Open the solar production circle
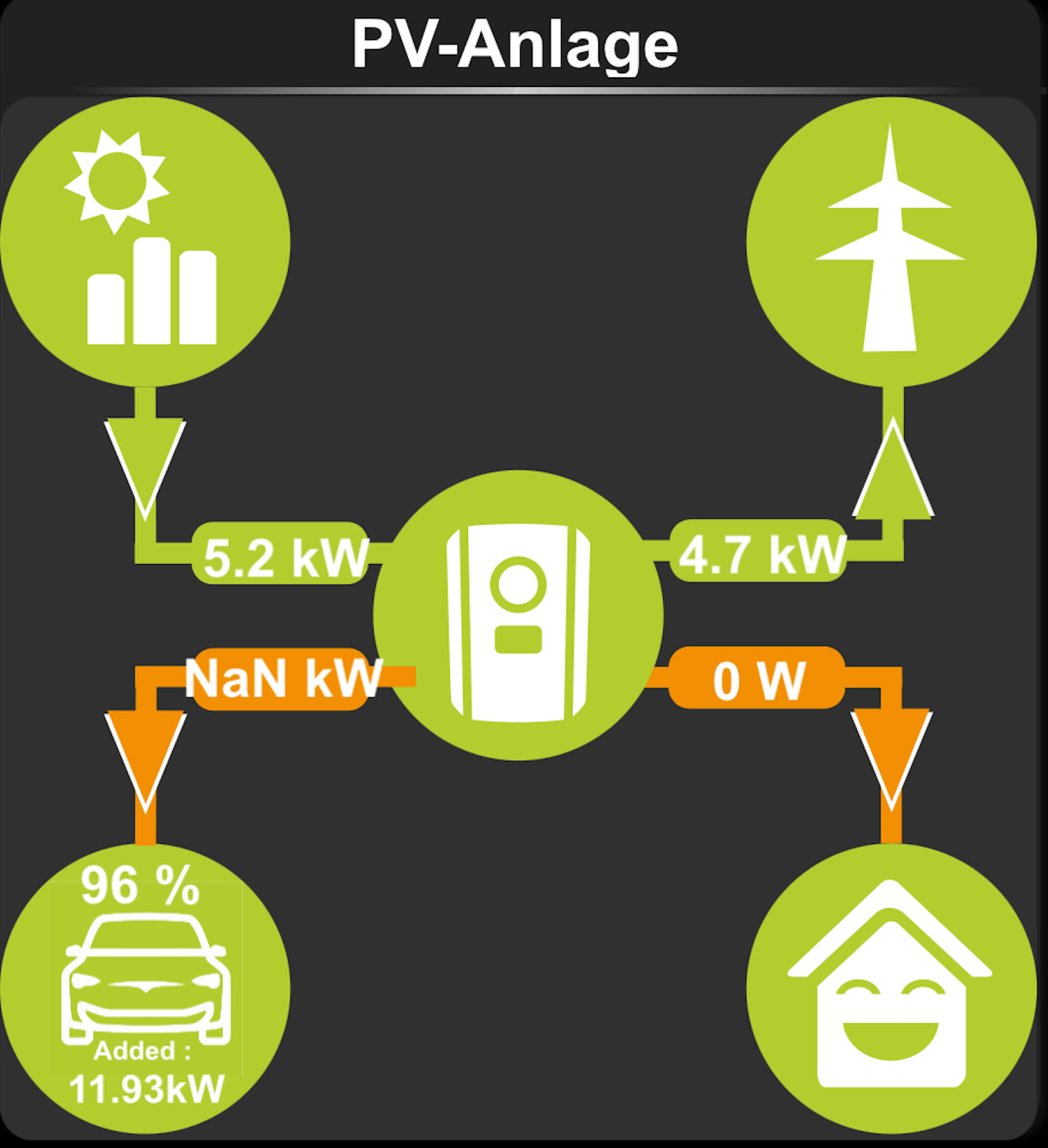Viewport: 1048px width, 1148px height. 145,242
